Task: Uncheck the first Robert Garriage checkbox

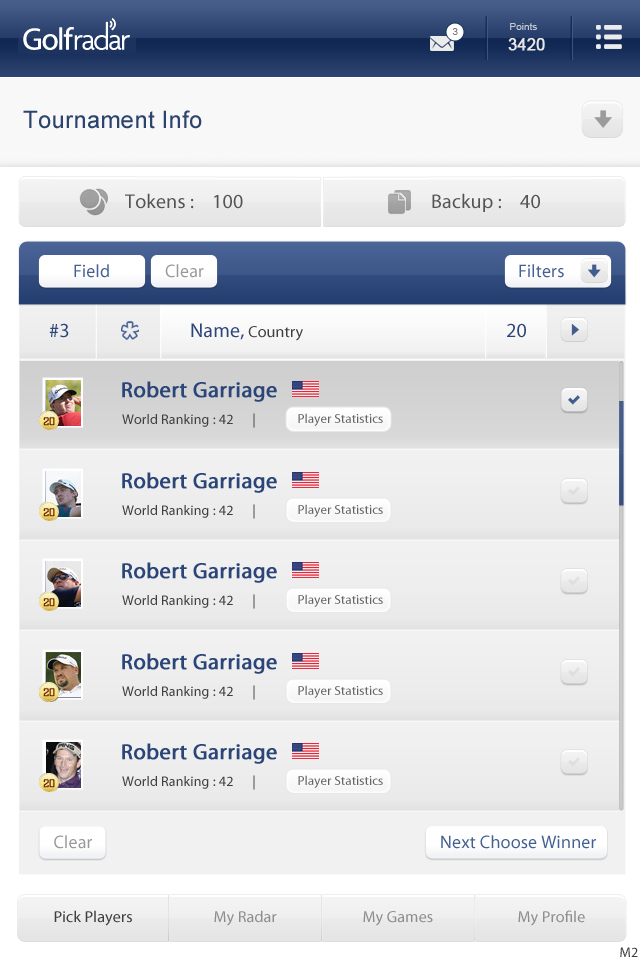Action: pyautogui.click(x=574, y=400)
